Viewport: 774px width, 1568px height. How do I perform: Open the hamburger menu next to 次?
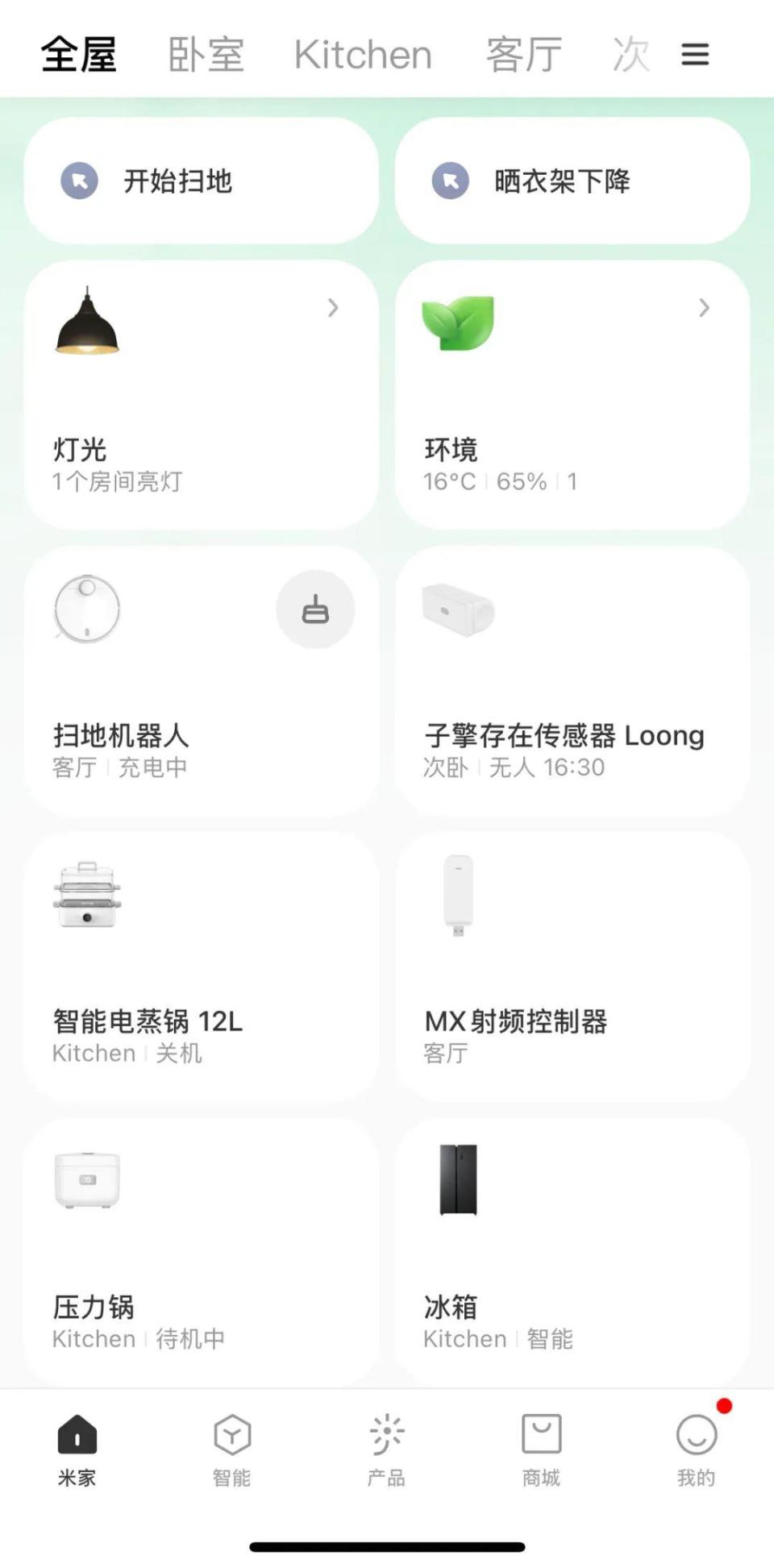point(693,54)
